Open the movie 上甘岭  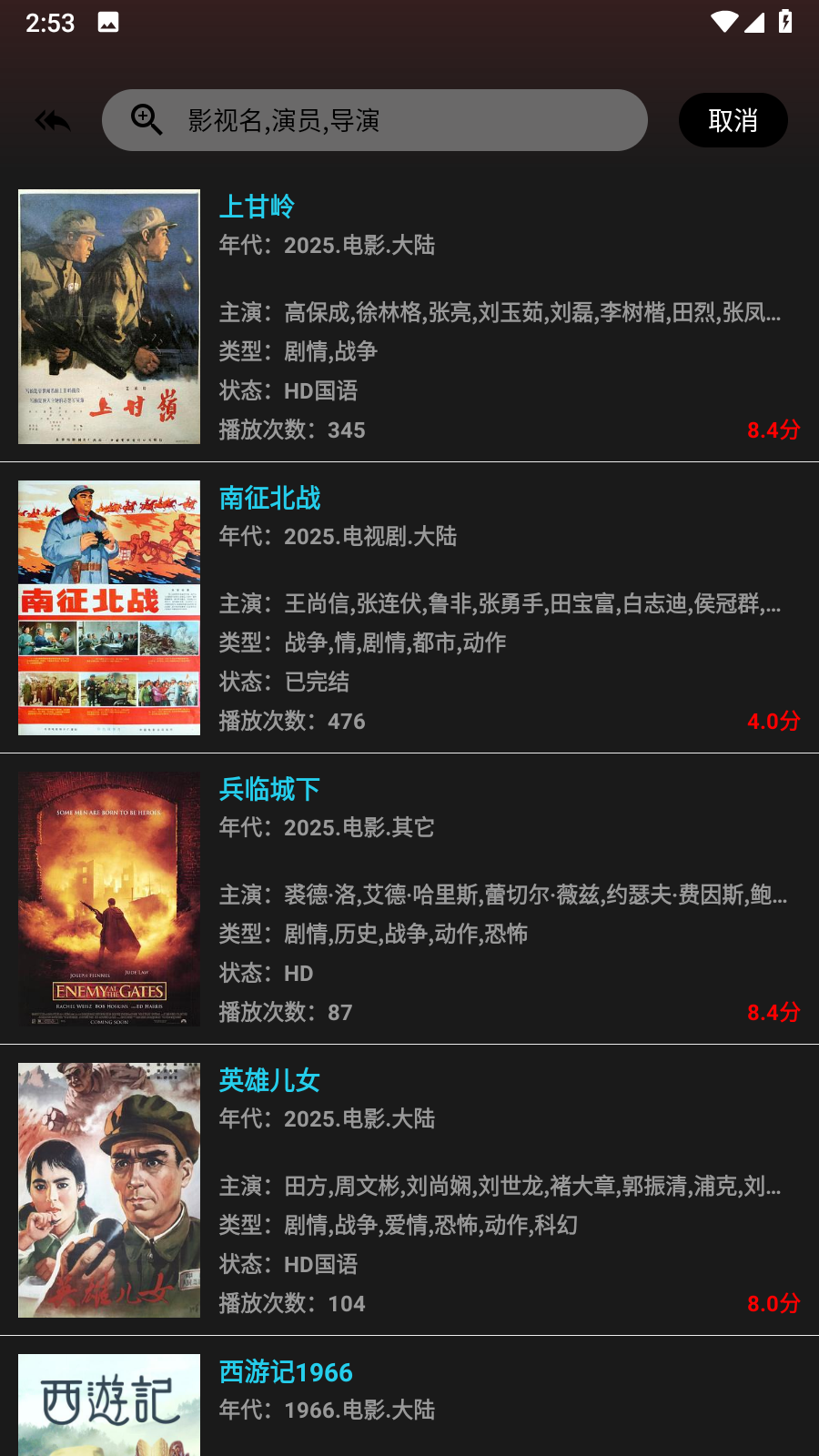pyautogui.click(x=258, y=207)
